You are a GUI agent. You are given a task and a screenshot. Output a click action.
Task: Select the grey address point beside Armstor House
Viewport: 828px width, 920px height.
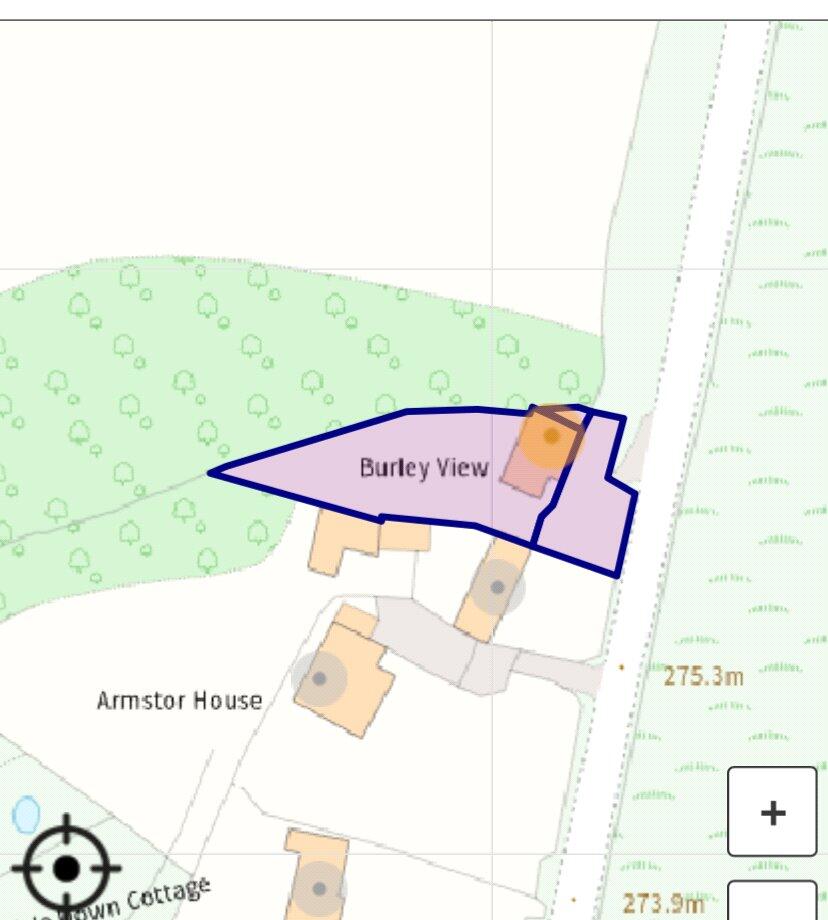320,678
